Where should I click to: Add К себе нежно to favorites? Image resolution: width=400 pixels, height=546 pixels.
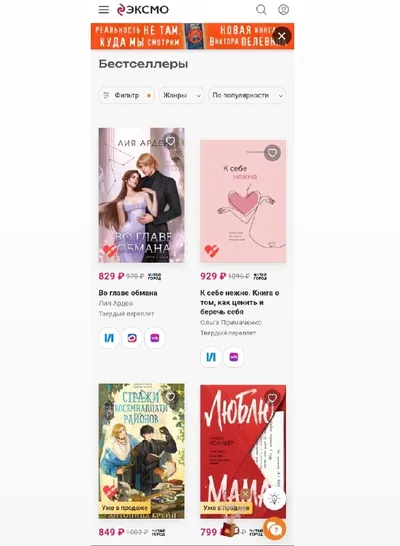point(272,153)
